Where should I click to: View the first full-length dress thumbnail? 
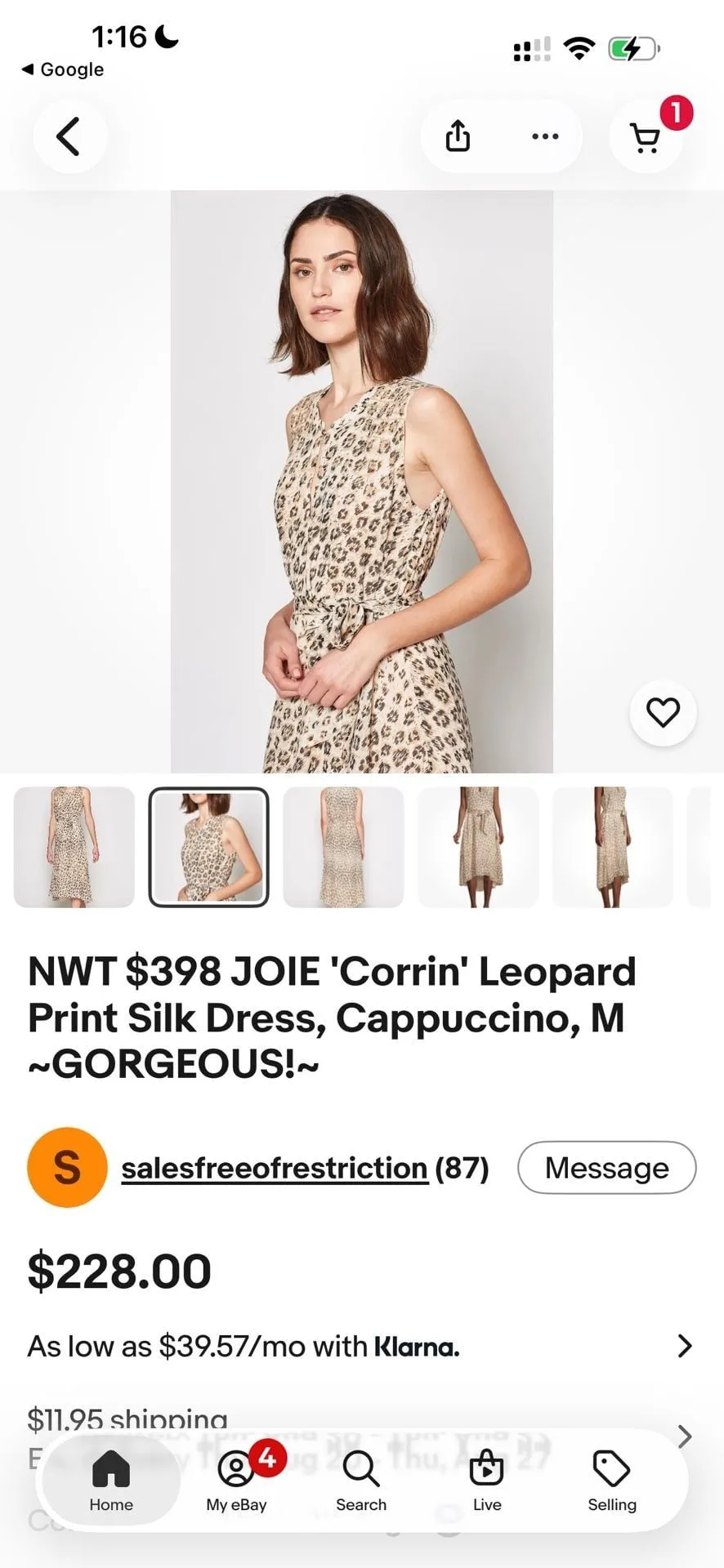coord(74,847)
